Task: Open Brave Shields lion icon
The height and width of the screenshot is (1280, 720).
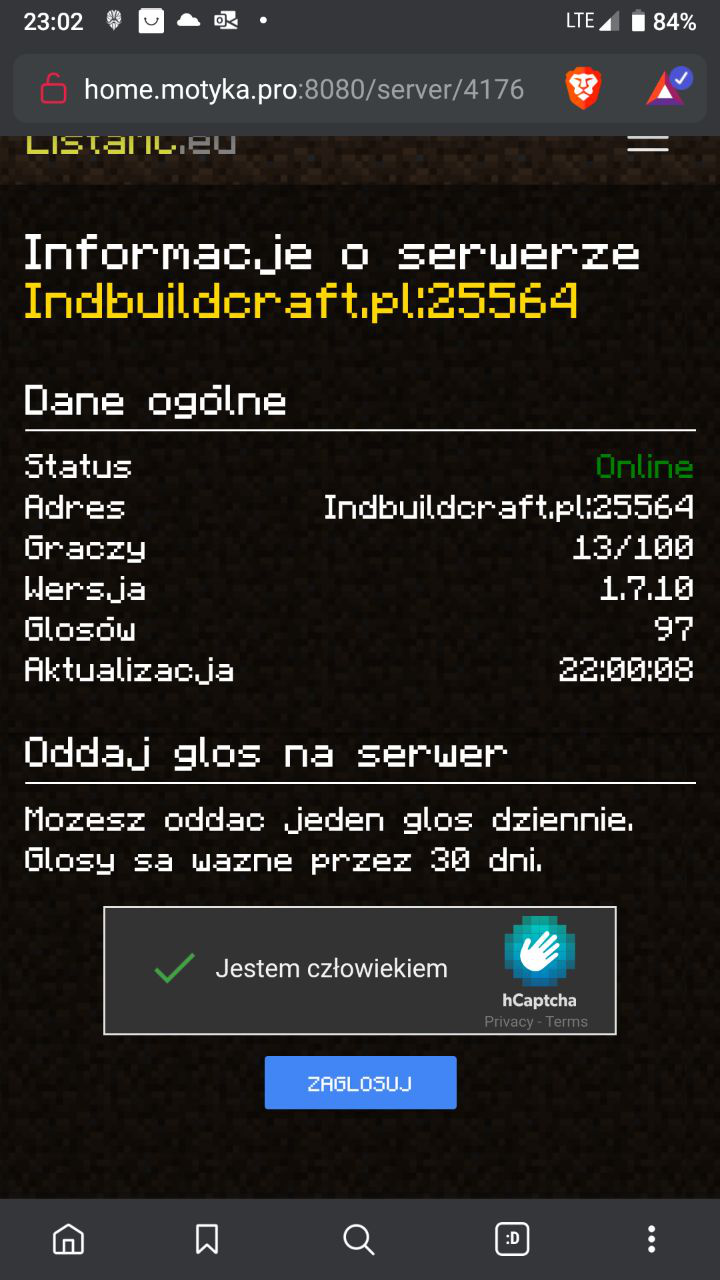Action: (x=583, y=90)
